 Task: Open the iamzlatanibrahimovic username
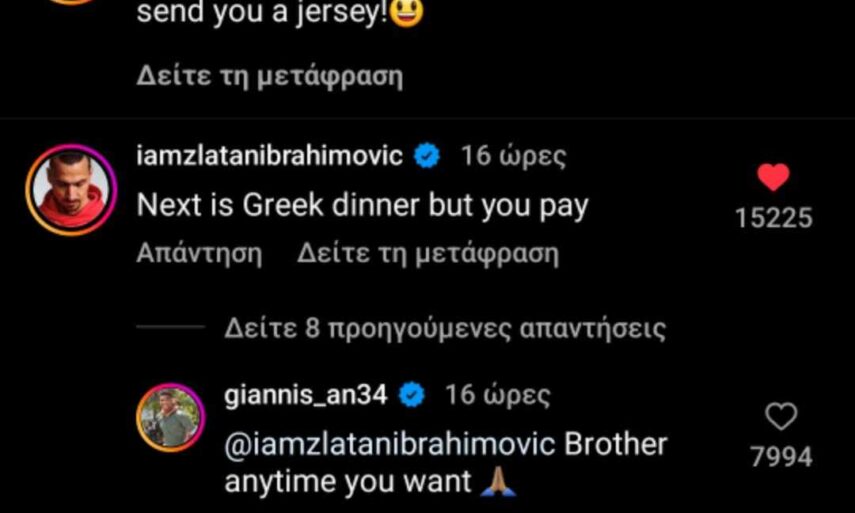tap(269, 157)
